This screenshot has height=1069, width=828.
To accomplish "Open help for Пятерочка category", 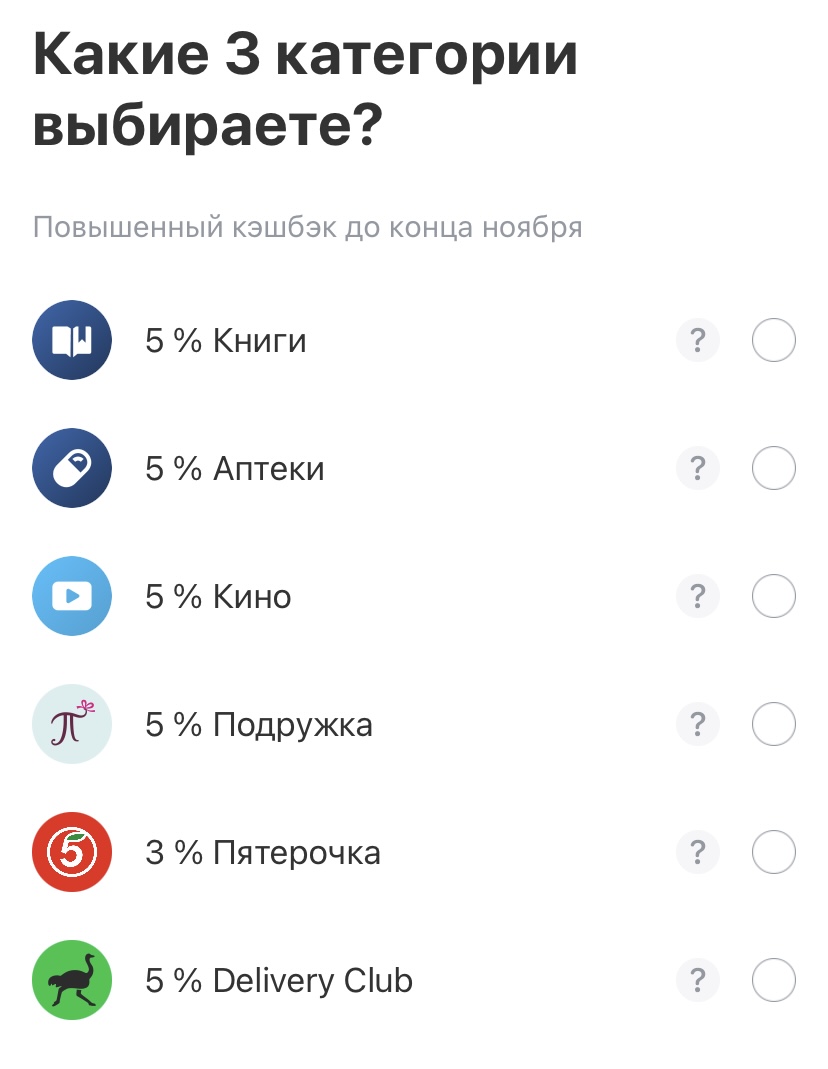I will point(698,853).
